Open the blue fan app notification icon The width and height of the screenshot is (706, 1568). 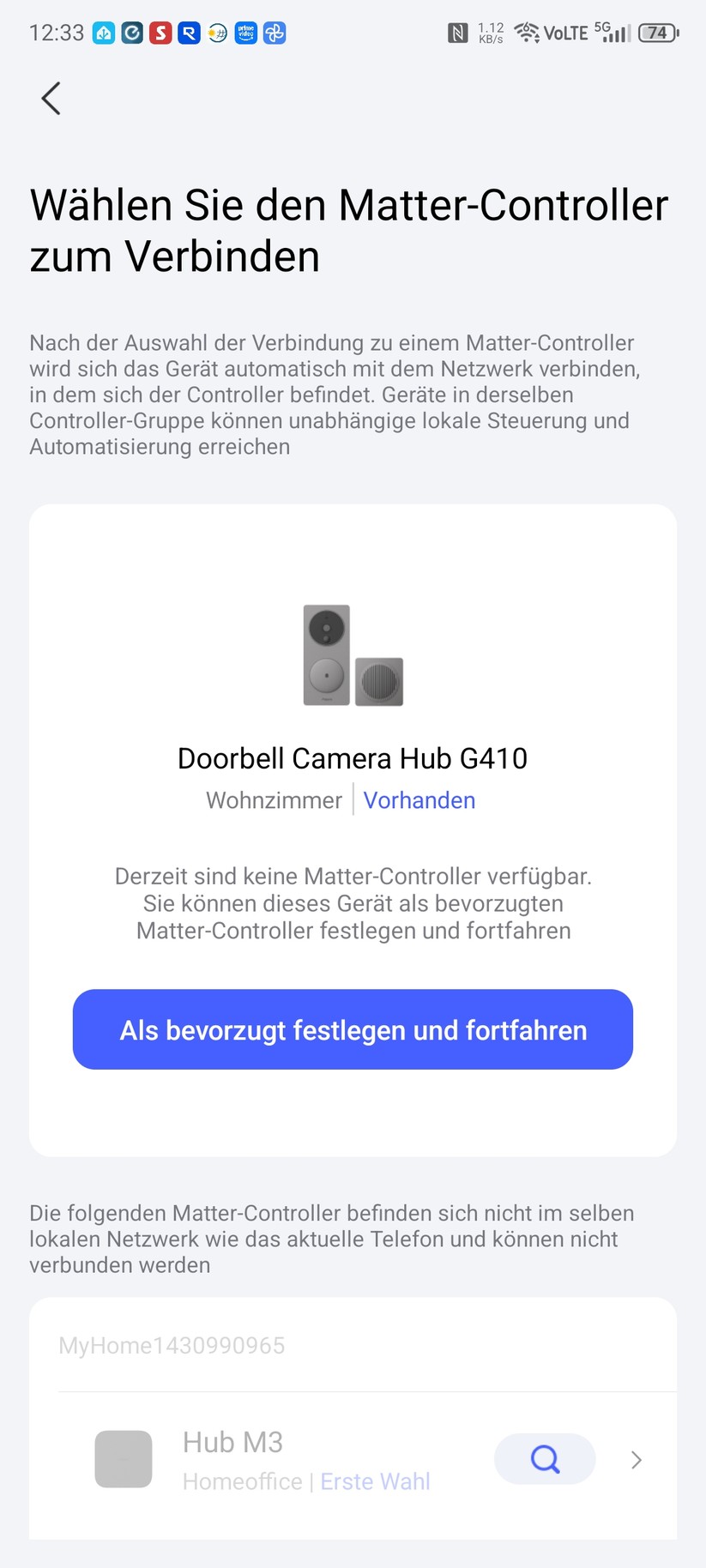click(276, 33)
